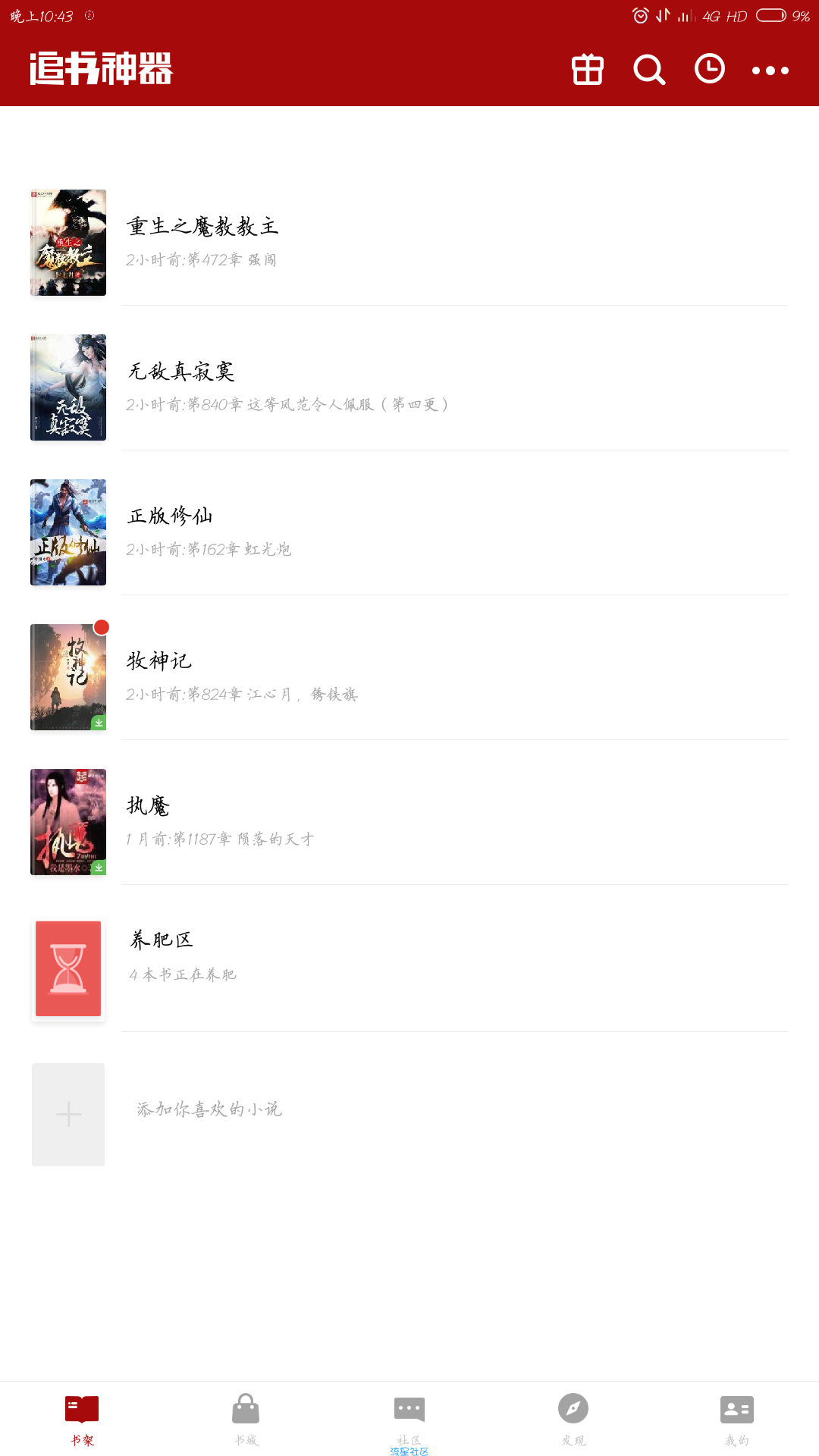Image resolution: width=819 pixels, height=1456 pixels.
Task: Open the book 无敌真寂寞
Action: click(x=409, y=388)
